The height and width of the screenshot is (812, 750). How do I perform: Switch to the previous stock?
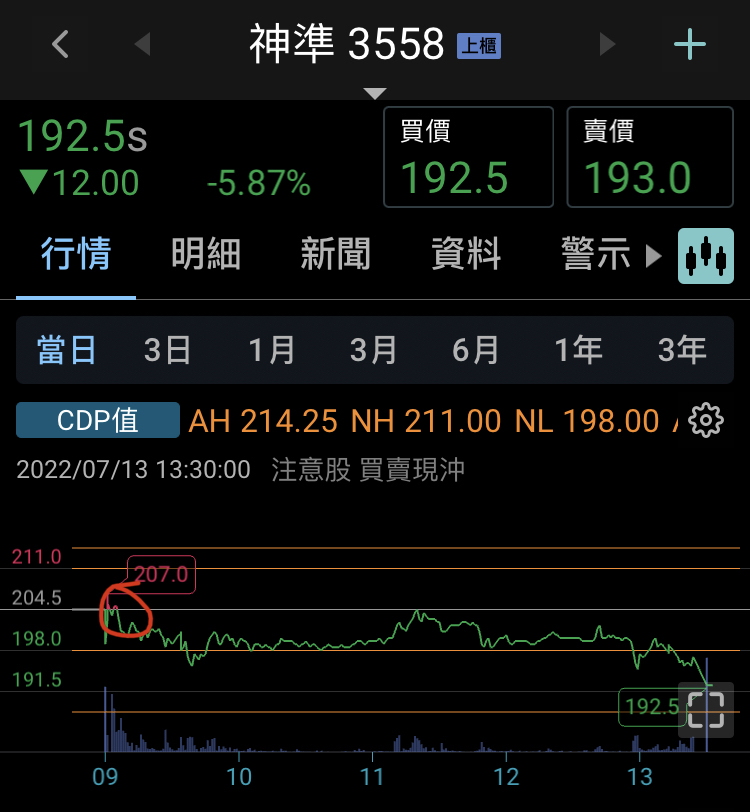click(142, 44)
